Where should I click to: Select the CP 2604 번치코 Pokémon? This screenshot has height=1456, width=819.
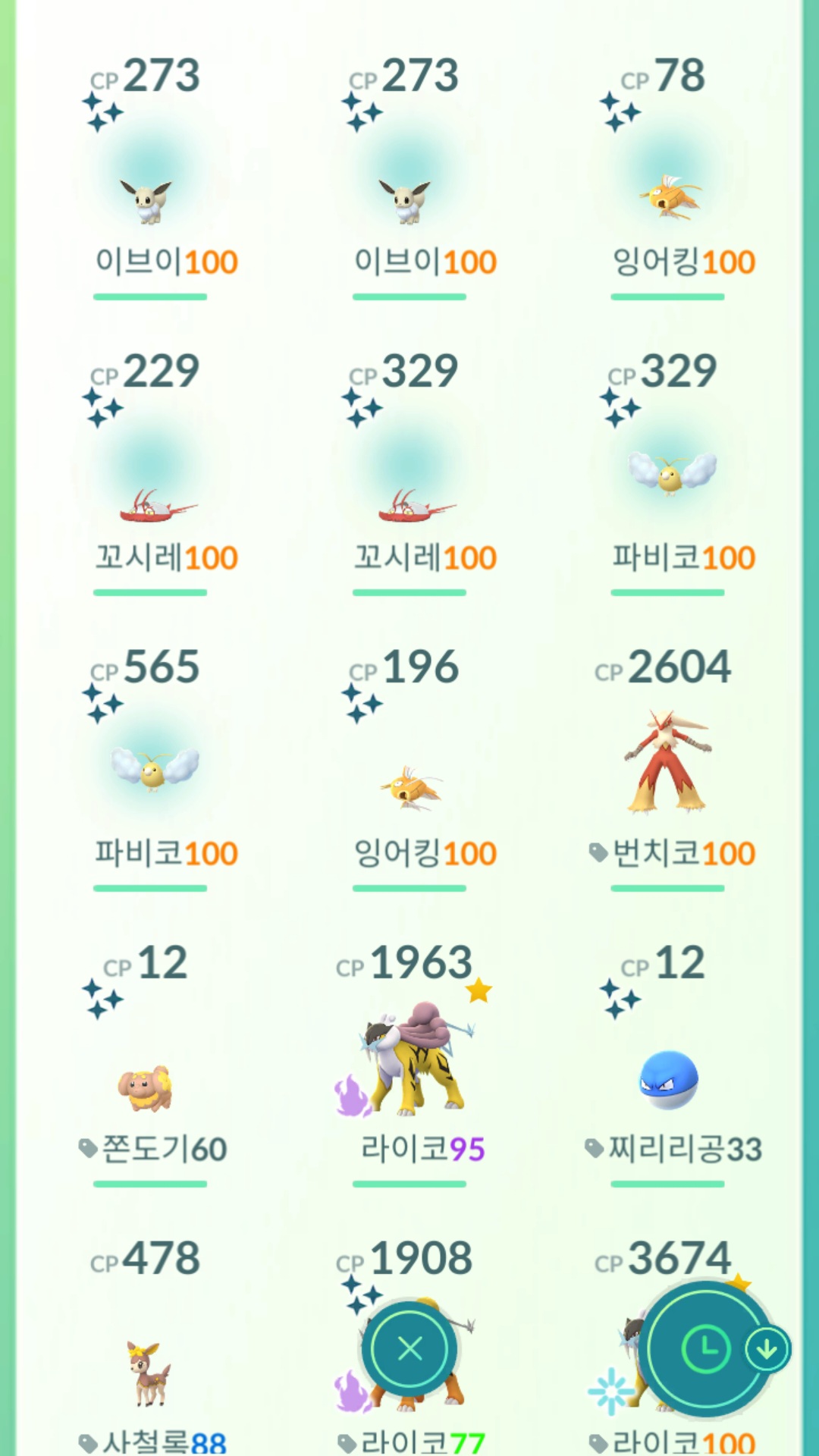tap(667, 766)
